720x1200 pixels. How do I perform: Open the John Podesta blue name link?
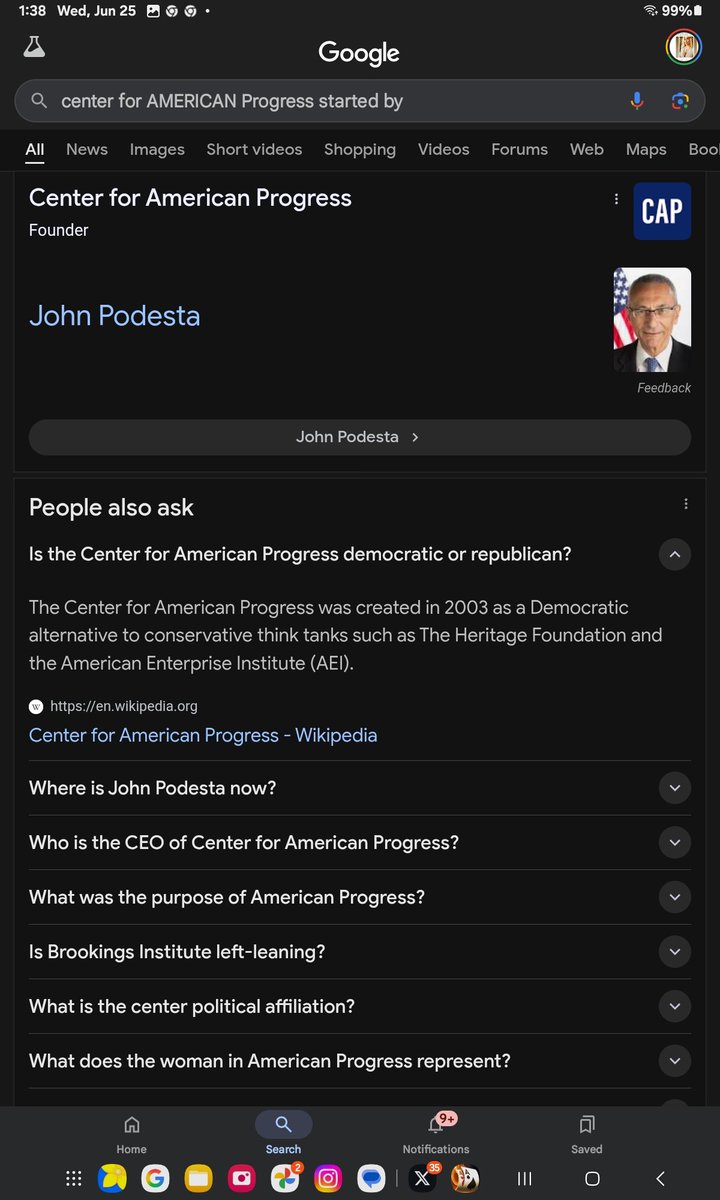click(x=115, y=316)
